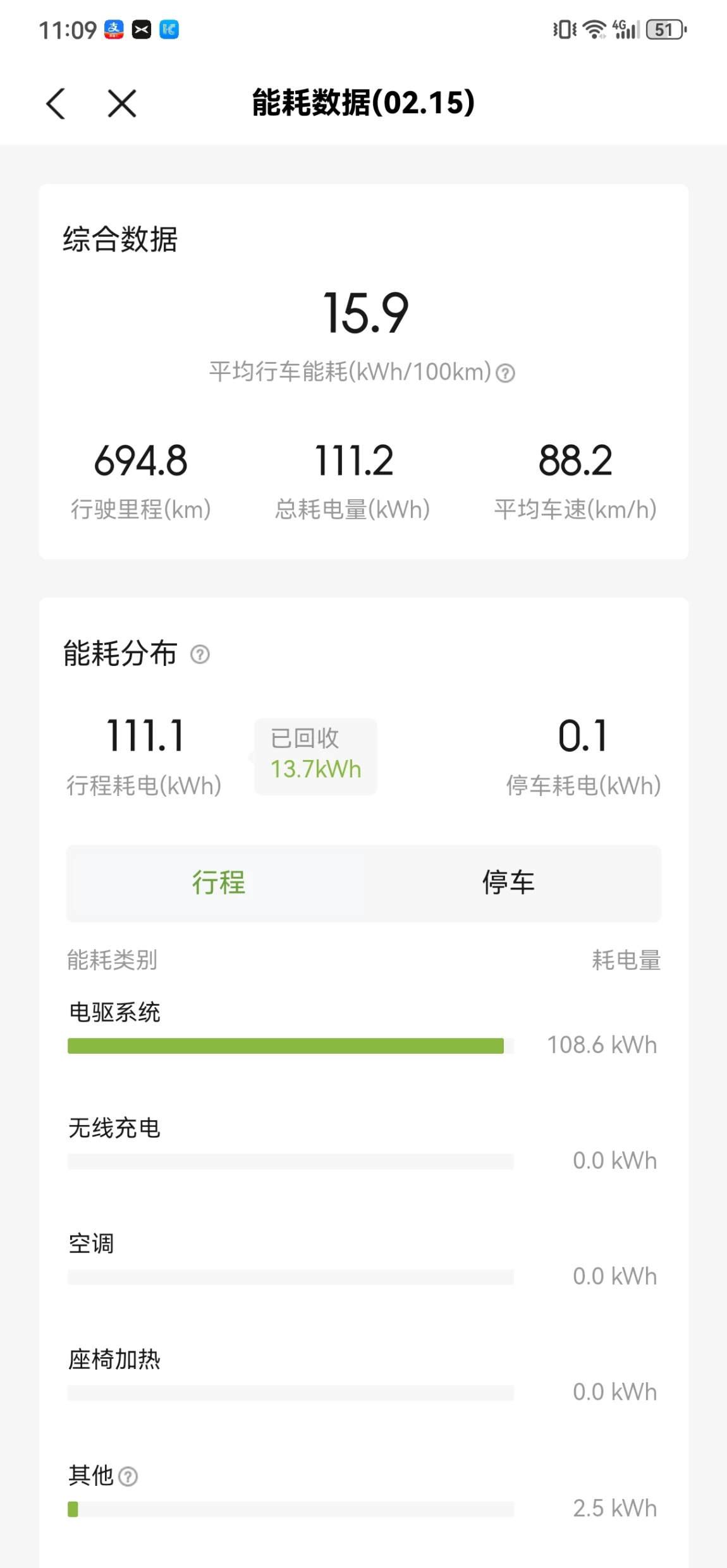This screenshot has height=1568, width=727.
Task: Open help for 平均行车能耗
Action: pyautogui.click(x=505, y=373)
